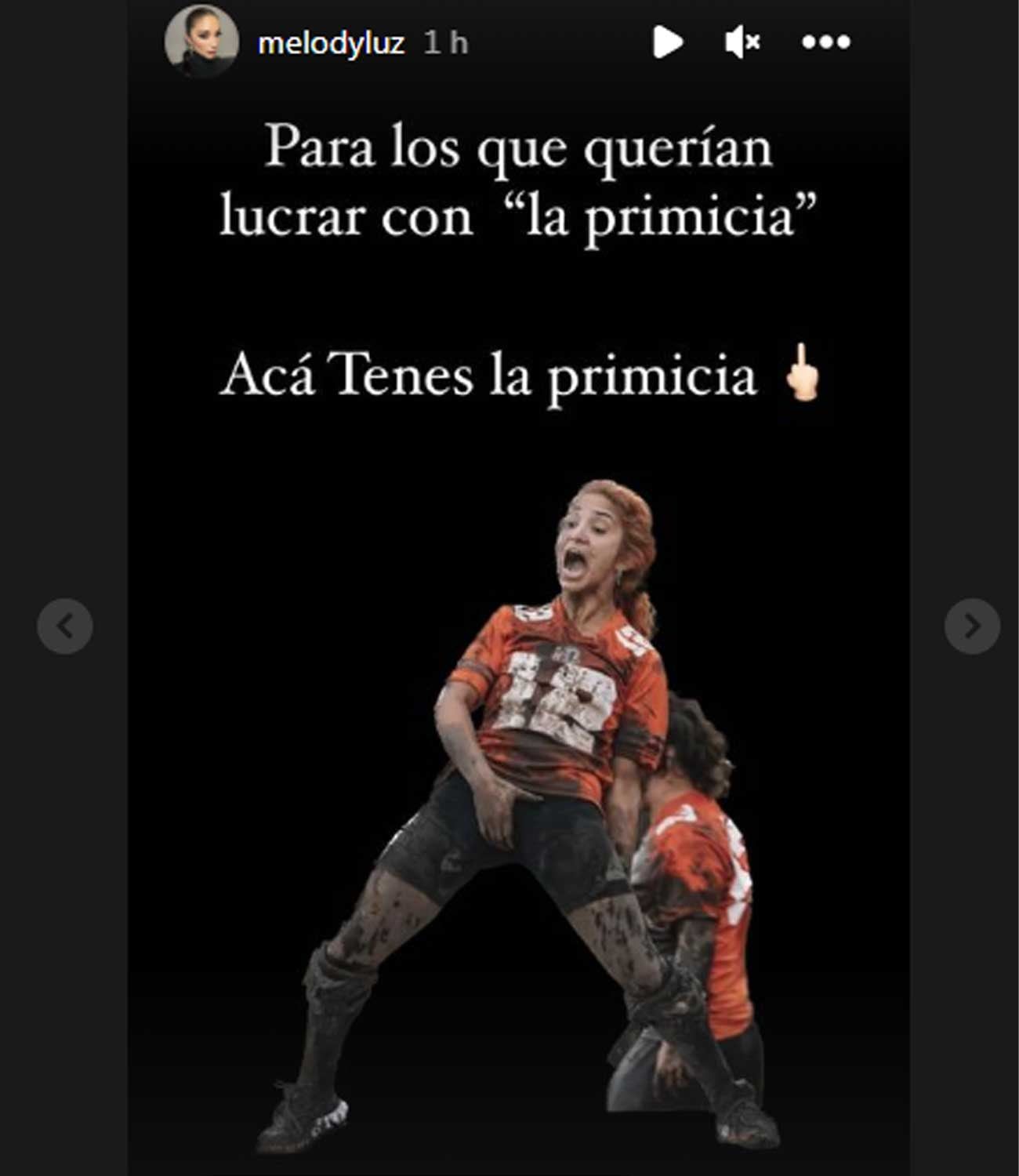Open the melodyluz profile picture
Viewport: 1019px width, 1176px height.
coord(201,41)
